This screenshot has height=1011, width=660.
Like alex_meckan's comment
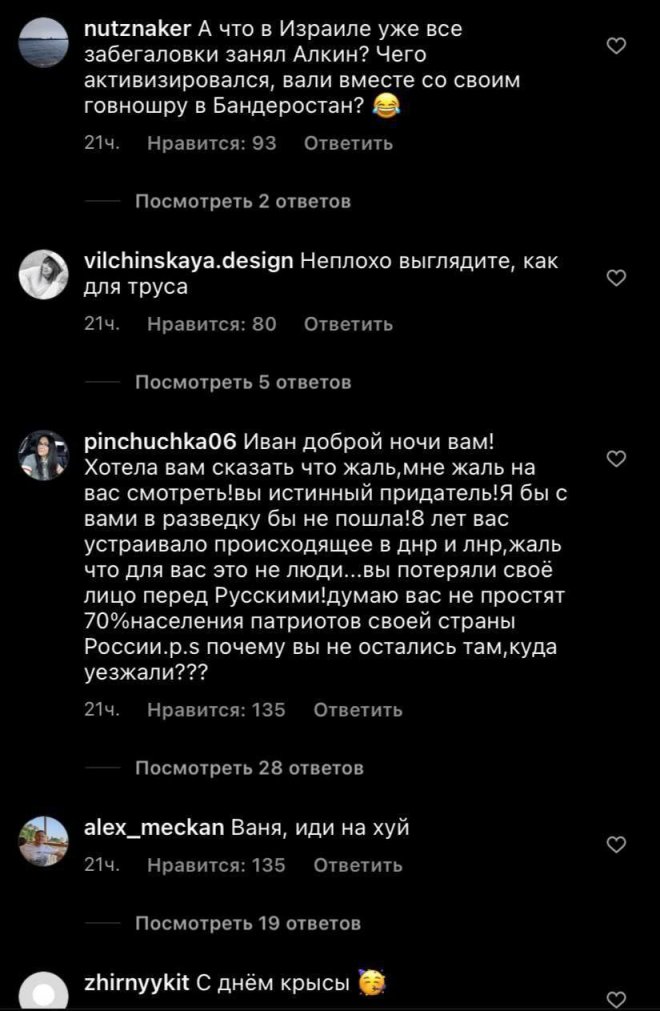pyautogui.click(x=617, y=846)
